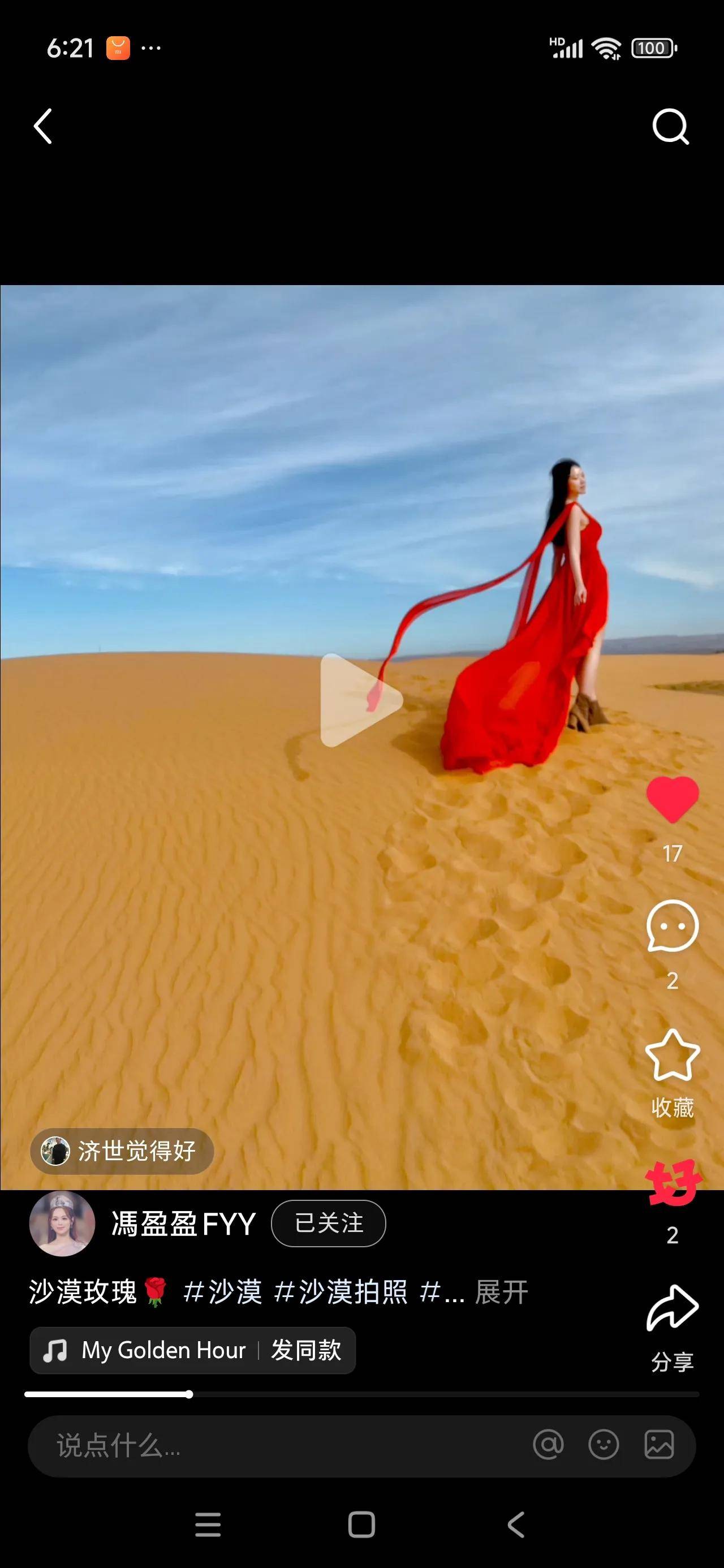Viewport: 724px width, 1568px height.
Task: Open the search magnifier icon
Action: coord(670,127)
